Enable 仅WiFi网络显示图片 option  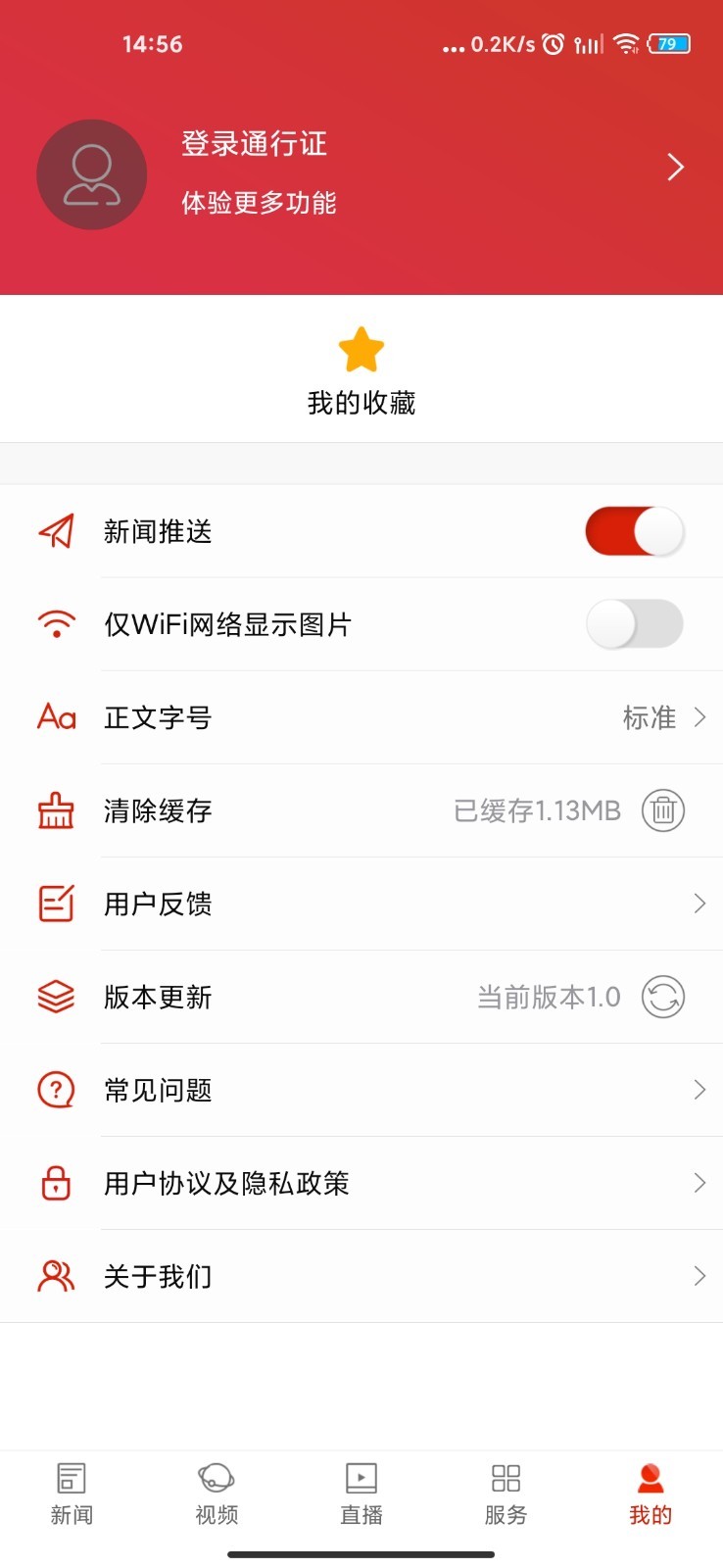tap(635, 624)
